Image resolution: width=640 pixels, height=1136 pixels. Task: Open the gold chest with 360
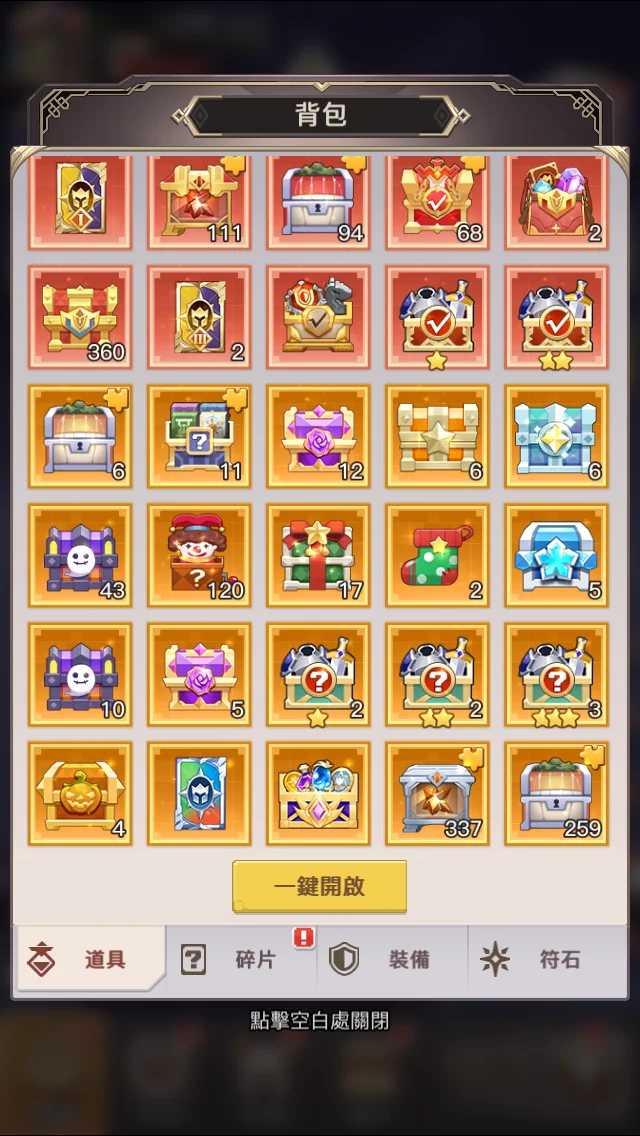[80, 317]
